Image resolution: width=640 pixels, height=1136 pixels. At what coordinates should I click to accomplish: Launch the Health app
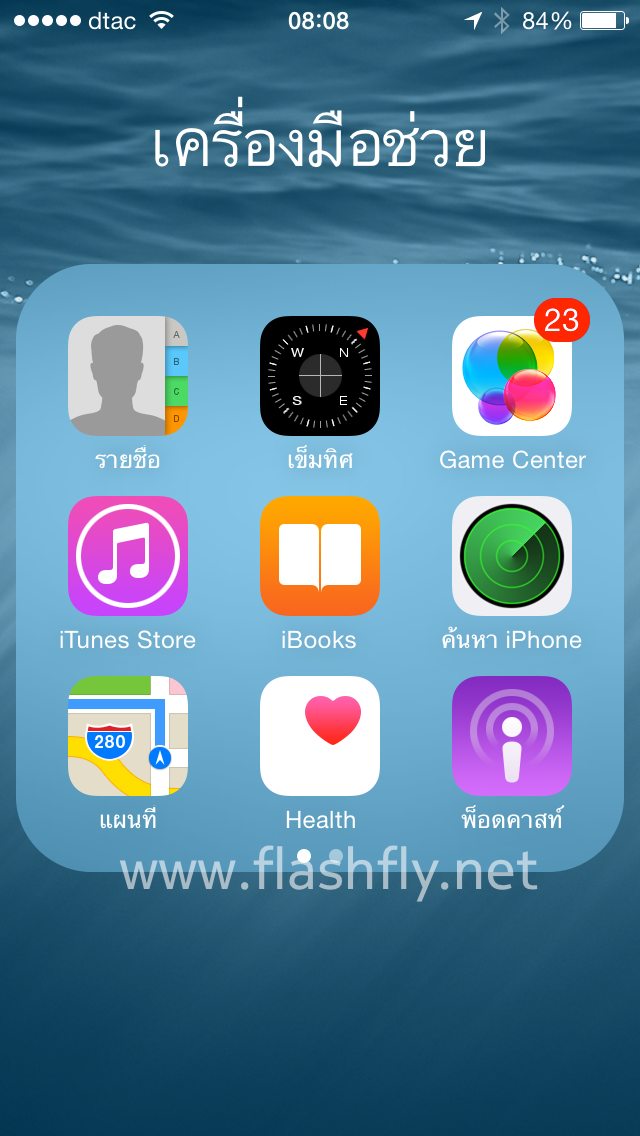point(320,736)
